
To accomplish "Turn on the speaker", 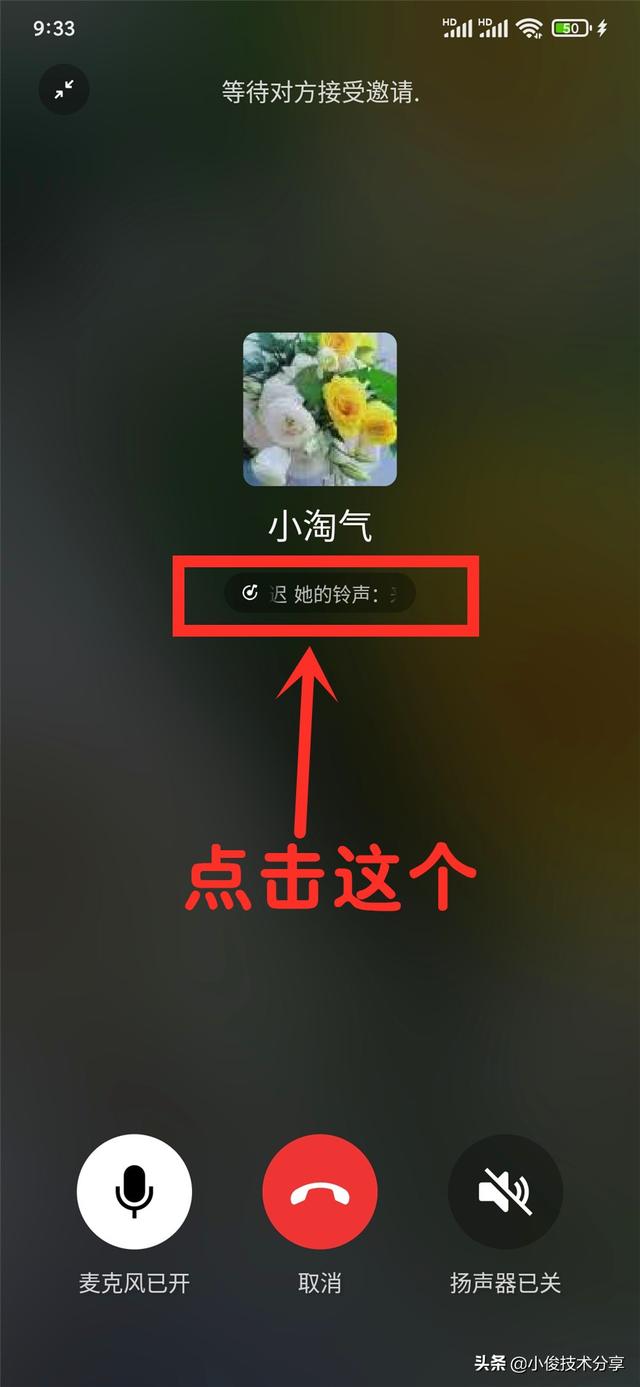I will (505, 1191).
